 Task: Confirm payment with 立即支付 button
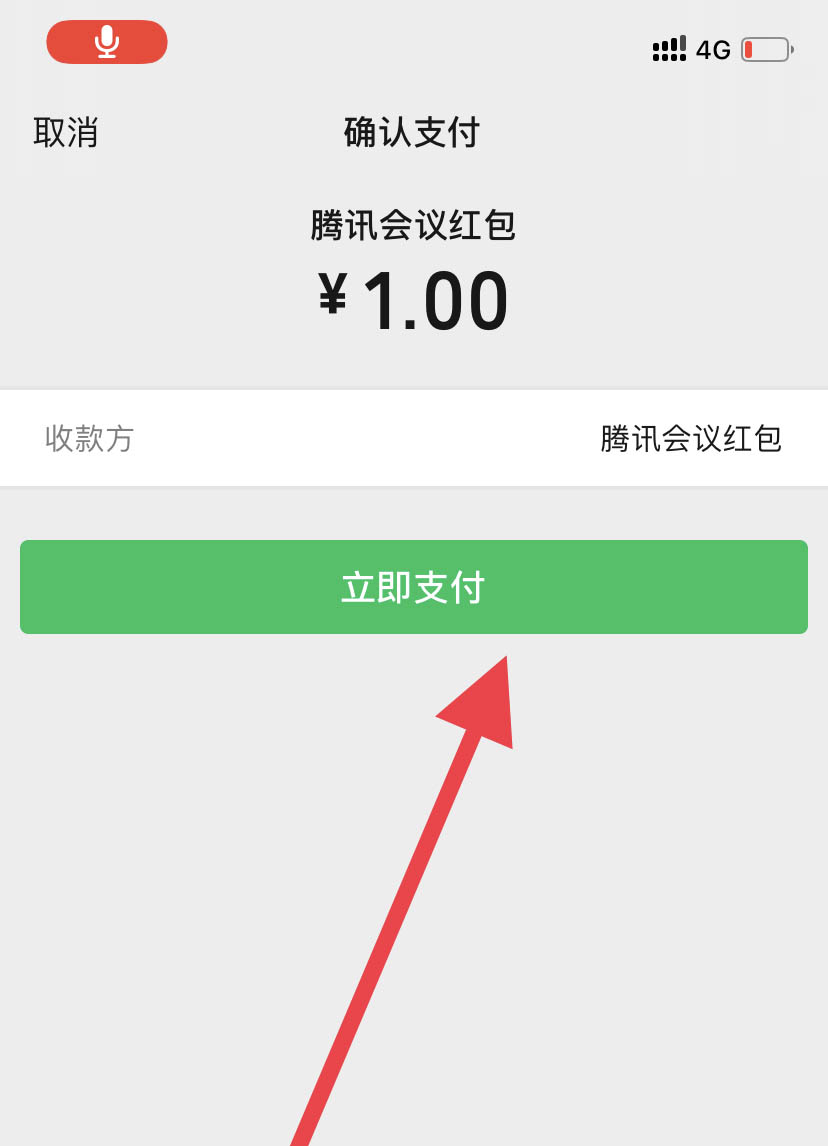pyautogui.click(x=413, y=587)
